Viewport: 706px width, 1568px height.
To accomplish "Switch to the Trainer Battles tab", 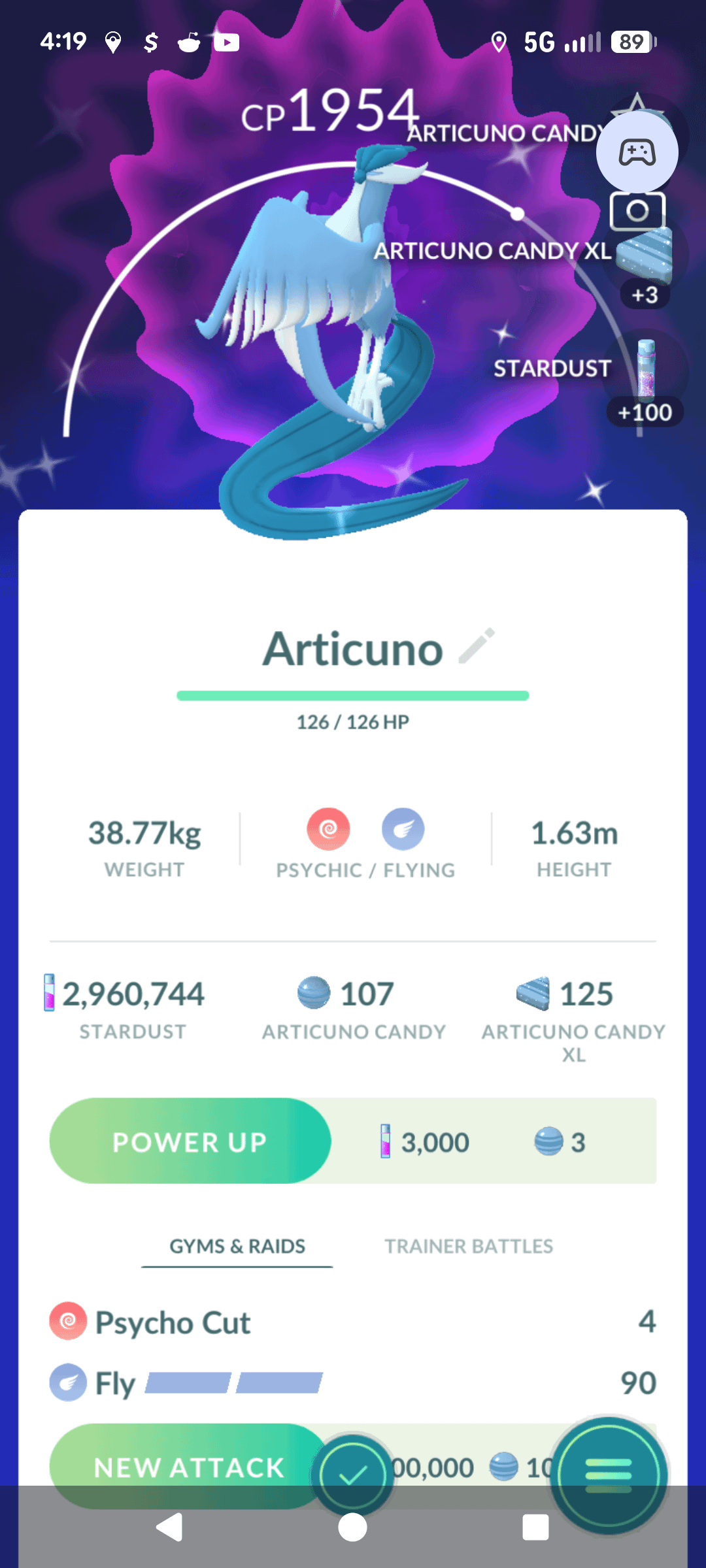I will [468, 1247].
